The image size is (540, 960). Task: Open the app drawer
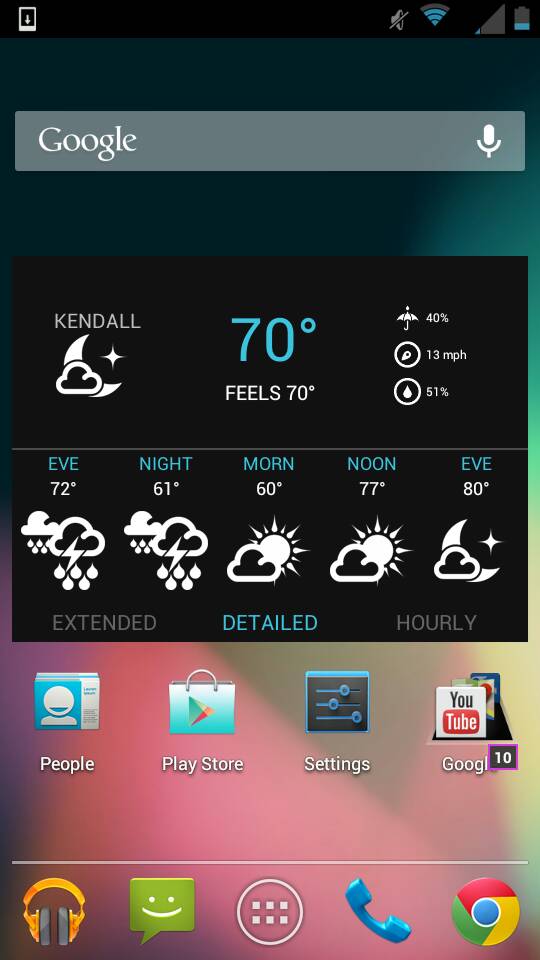[x=270, y=912]
